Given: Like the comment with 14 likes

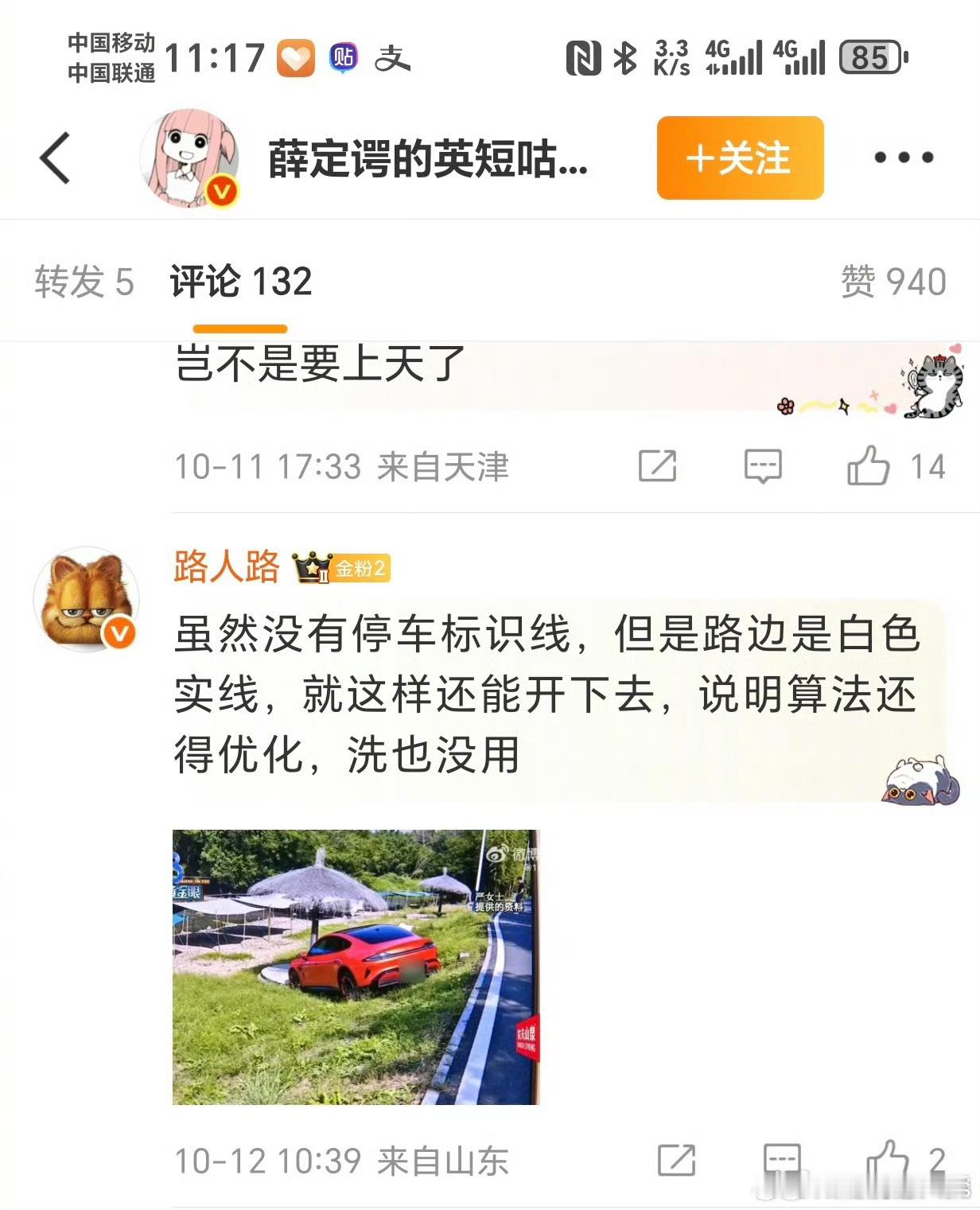Looking at the screenshot, I should (x=869, y=466).
